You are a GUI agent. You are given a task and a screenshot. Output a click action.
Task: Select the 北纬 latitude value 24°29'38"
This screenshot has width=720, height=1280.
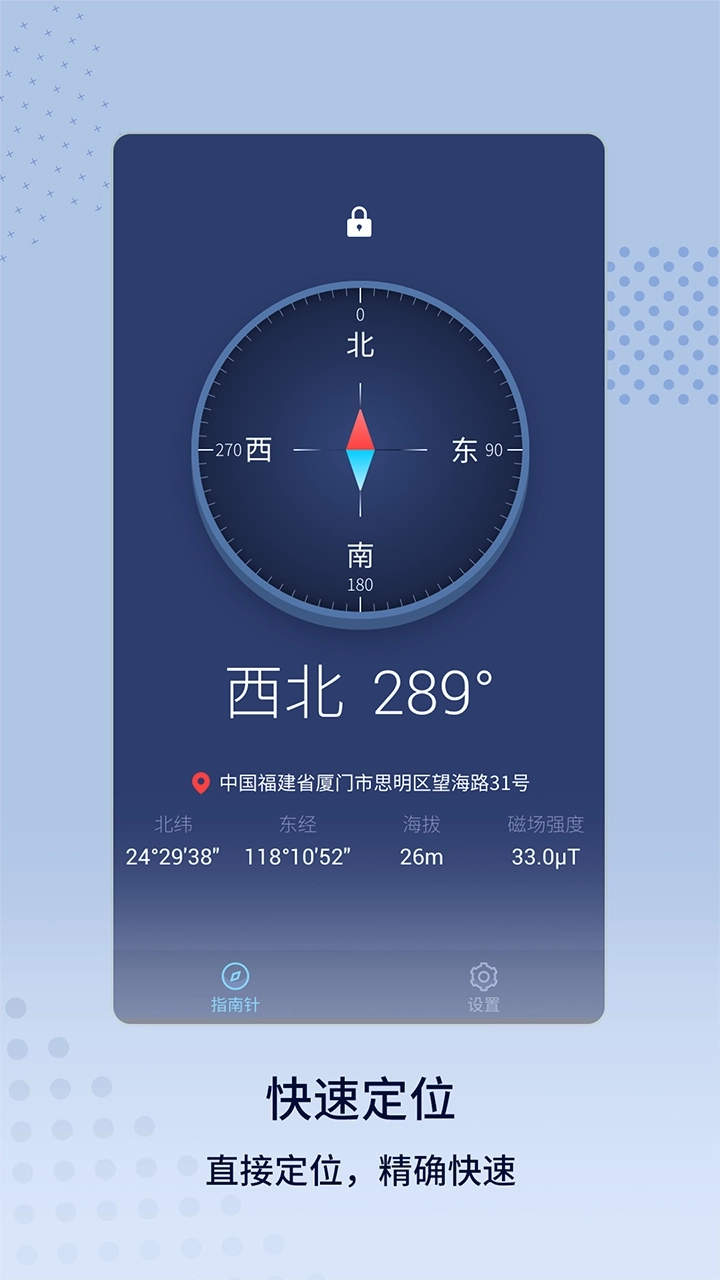click(172, 857)
